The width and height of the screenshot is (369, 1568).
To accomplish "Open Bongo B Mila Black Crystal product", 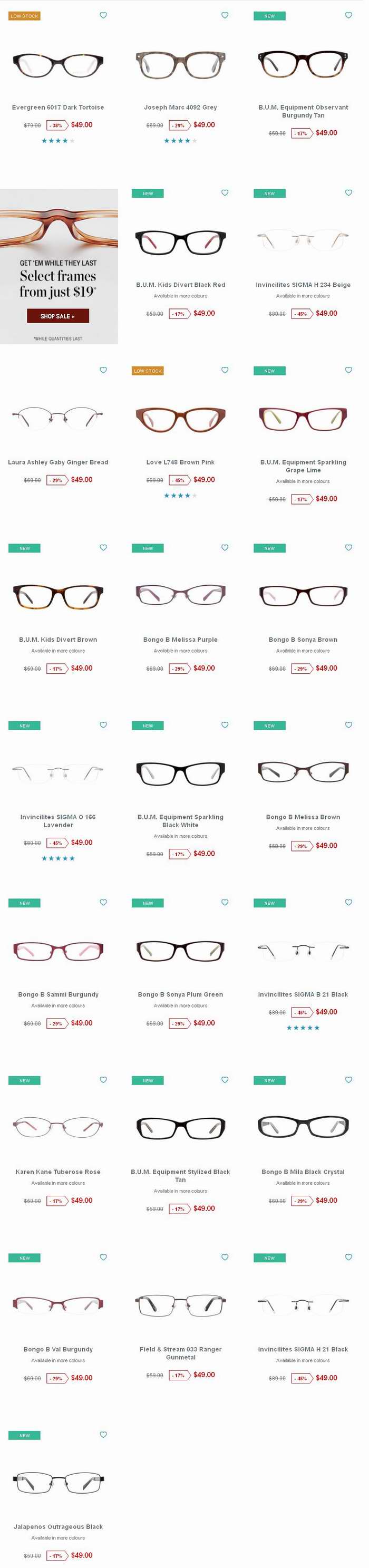I will 303,1171.
